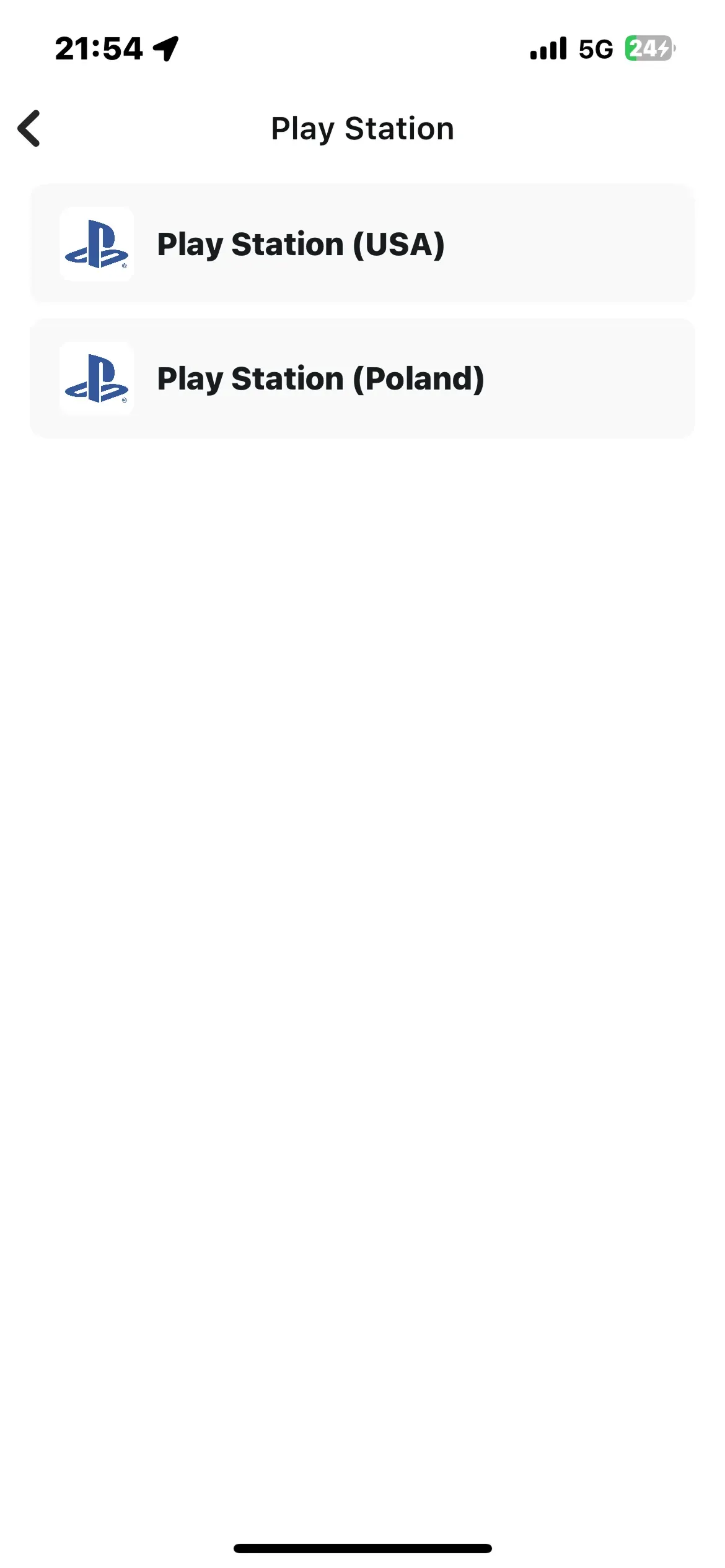Select Play Station (Poland) row
This screenshot has height=1568, width=725.
click(x=362, y=378)
